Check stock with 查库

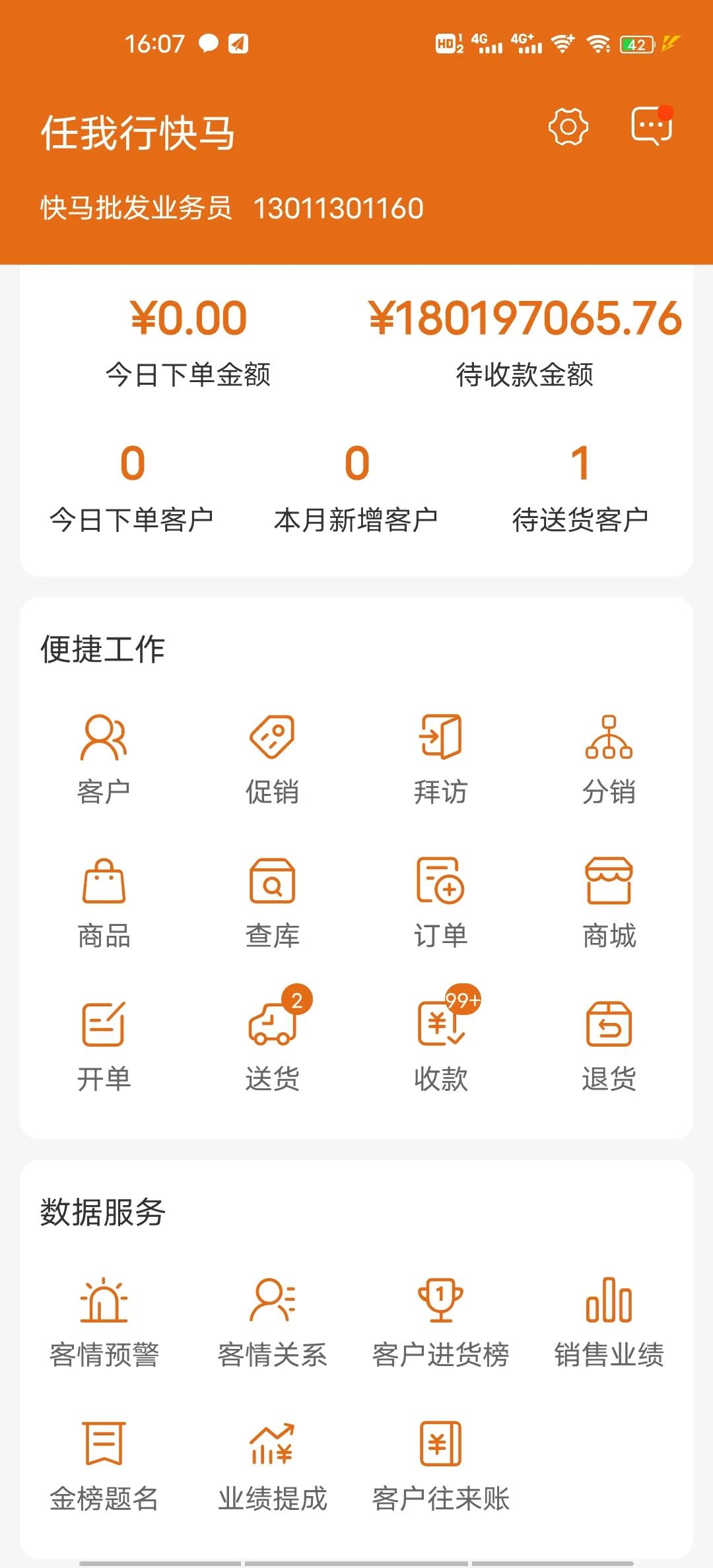[272, 903]
